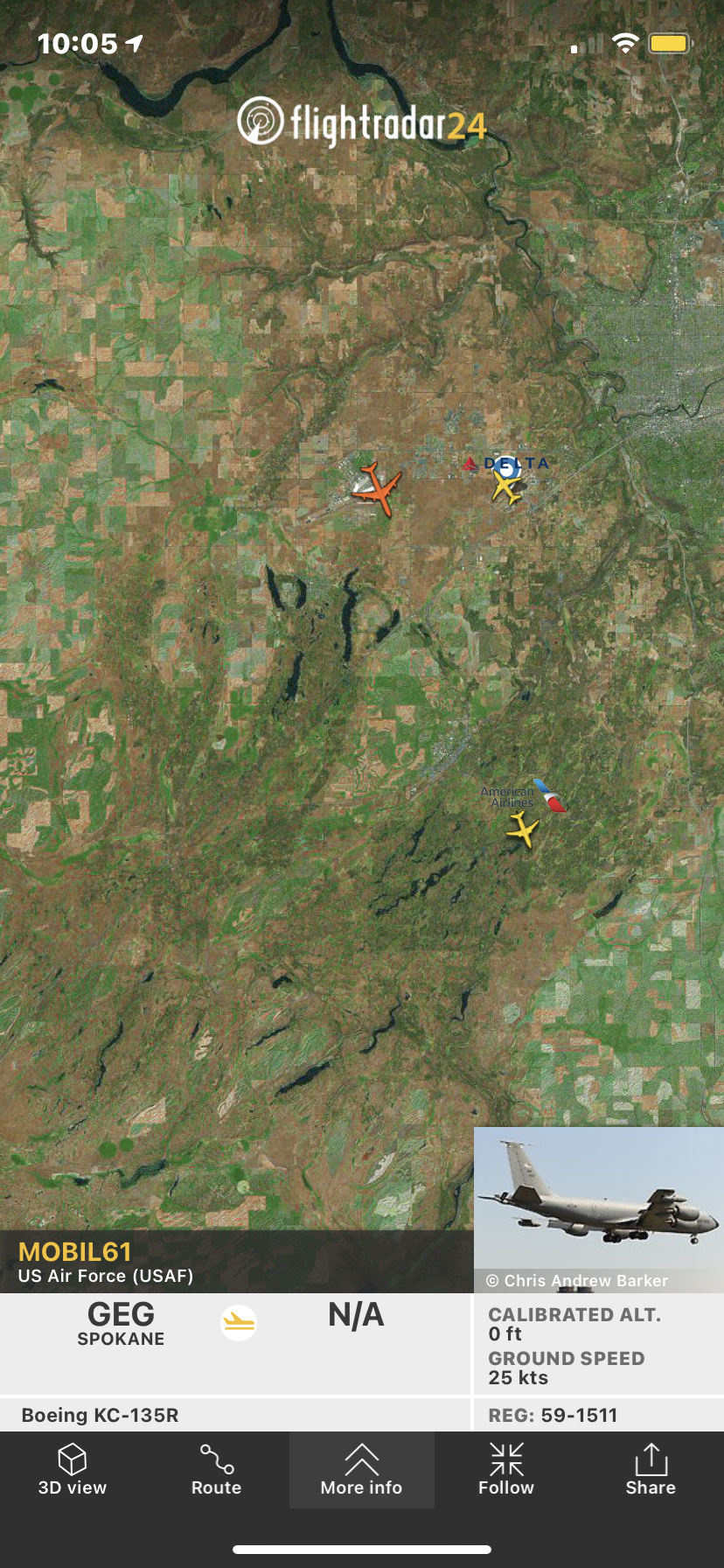This screenshot has height=1568, width=724.
Task: Expand More info panel
Action: pyautogui.click(x=361, y=1470)
